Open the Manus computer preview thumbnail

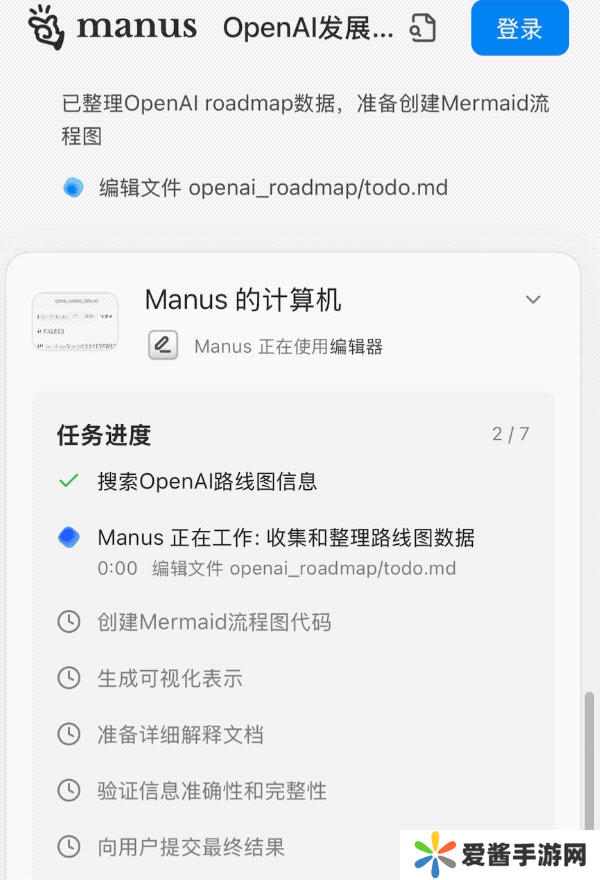(75, 322)
